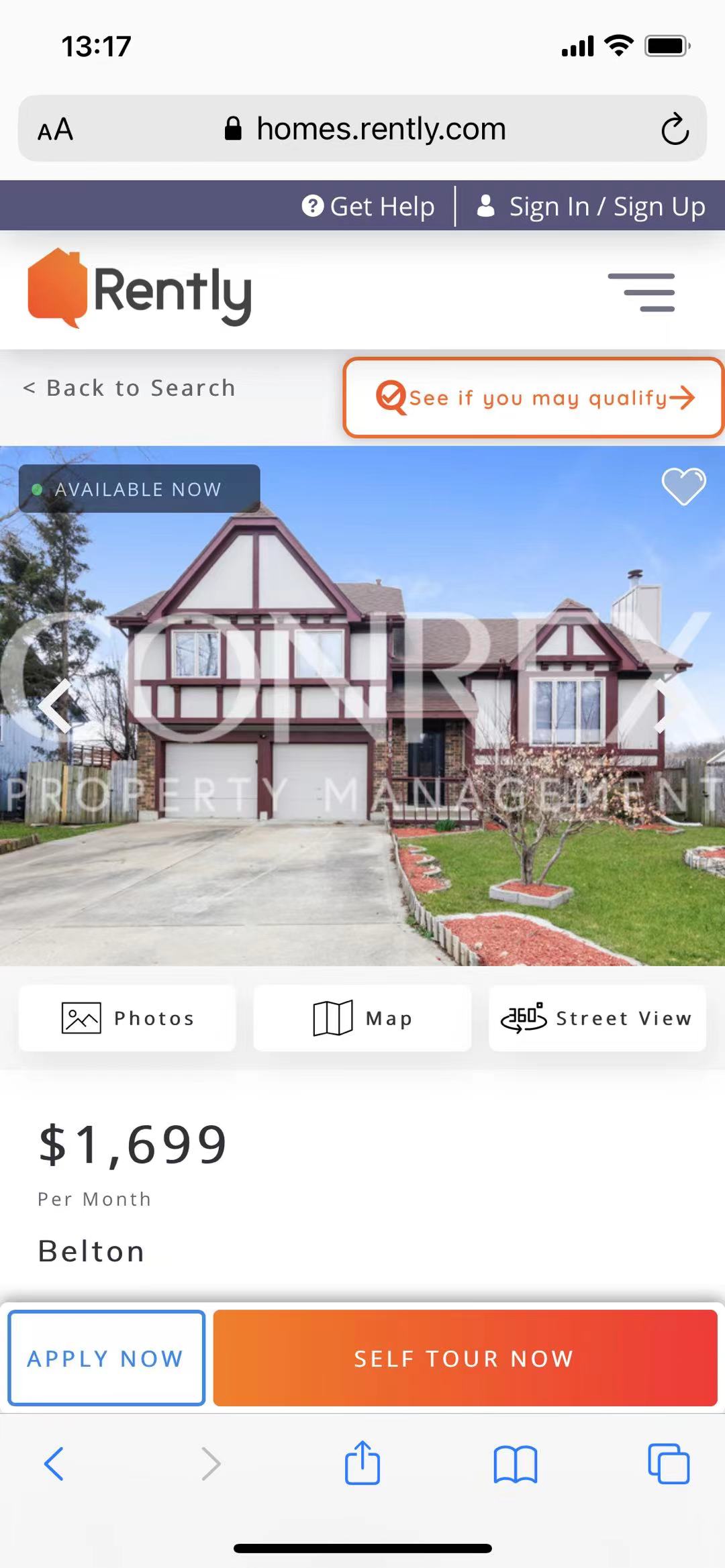This screenshot has height=1568, width=725.
Task: Go back in browser history
Action: click(54, 1463)
